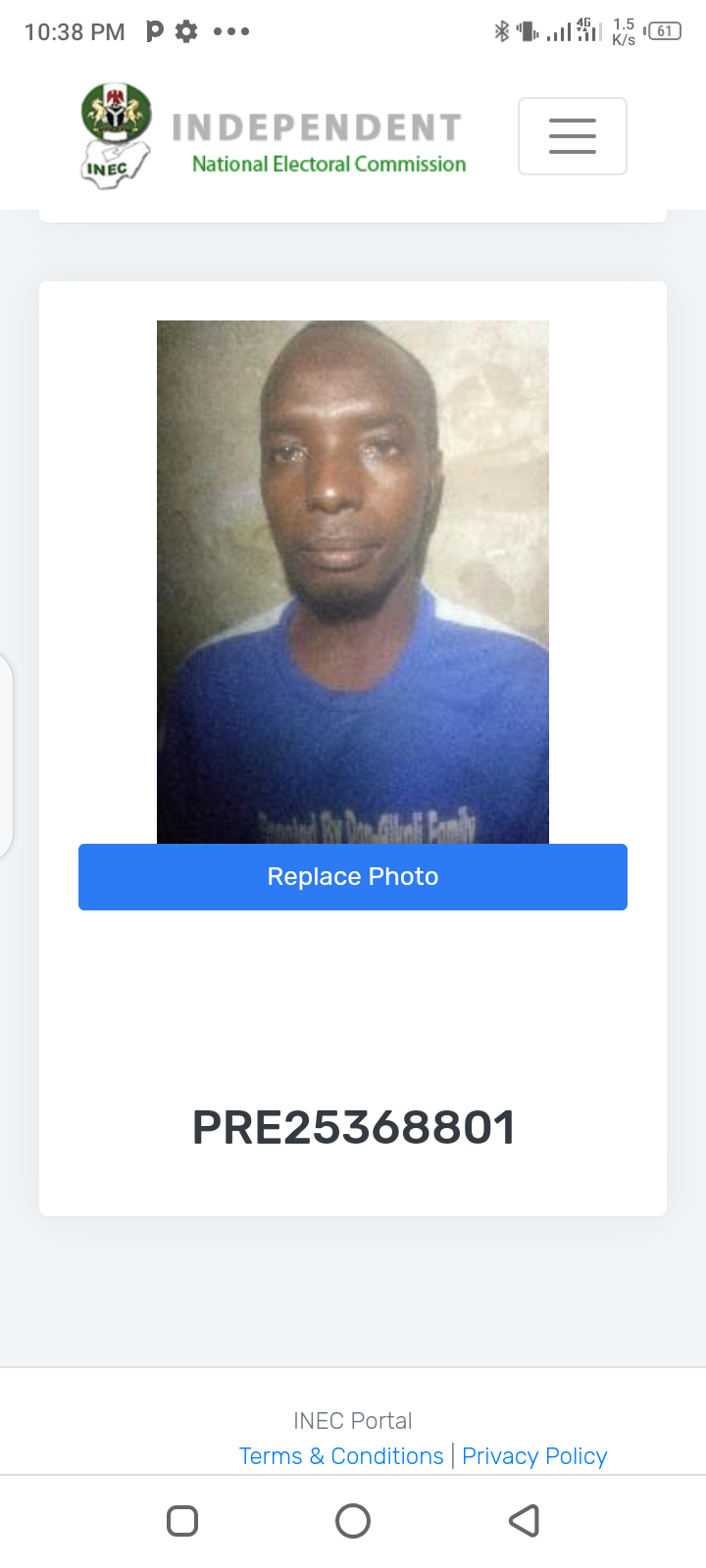Open the Terms & Conditions link
This screenshot has width=706, height=1568.
click(x=341, y=1456)
